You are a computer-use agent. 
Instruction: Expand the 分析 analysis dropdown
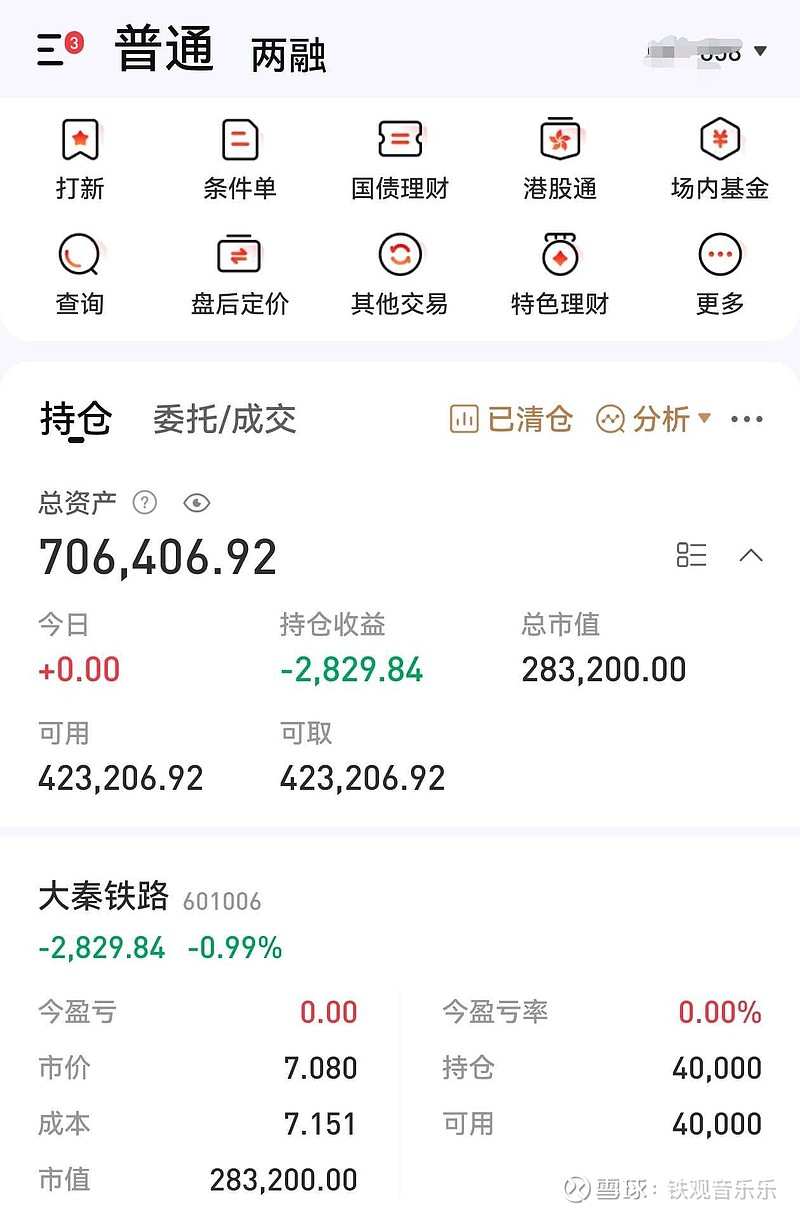point(654,419)
